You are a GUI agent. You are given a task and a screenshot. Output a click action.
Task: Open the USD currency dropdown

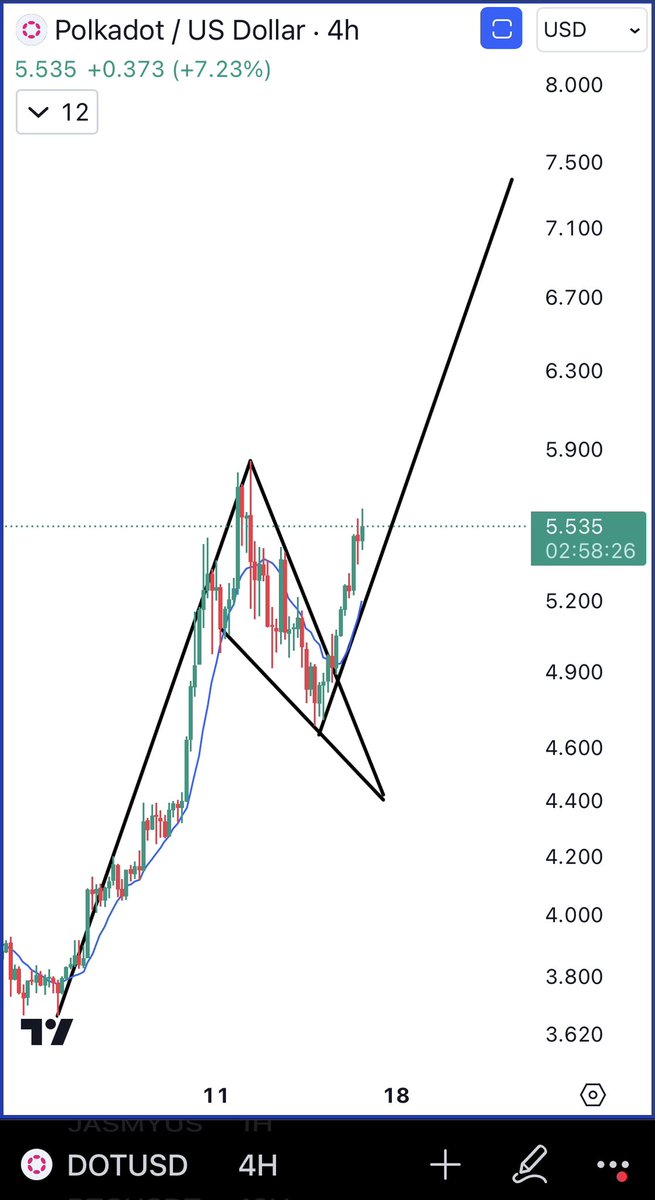point(592,30)
